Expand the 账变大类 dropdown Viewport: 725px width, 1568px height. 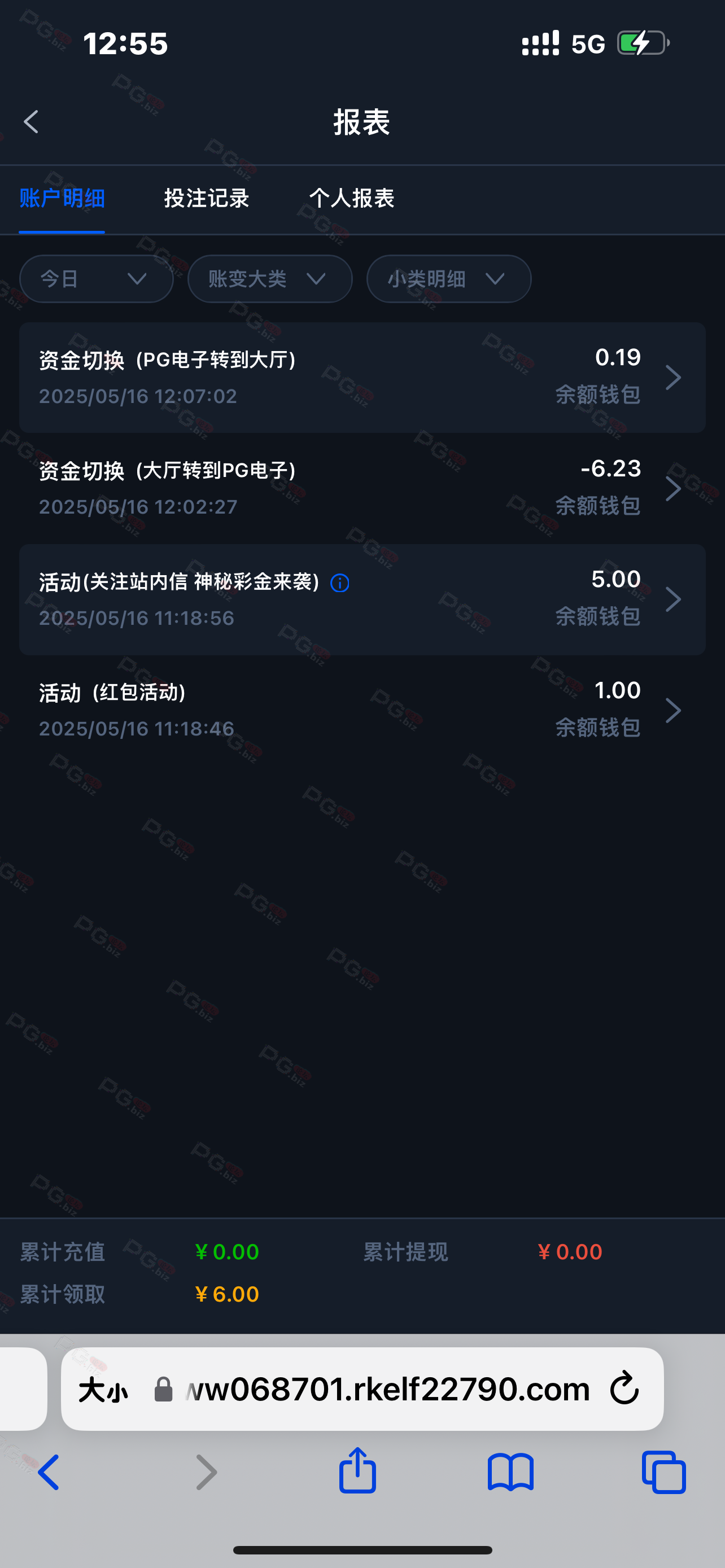[x=270, y=279]
